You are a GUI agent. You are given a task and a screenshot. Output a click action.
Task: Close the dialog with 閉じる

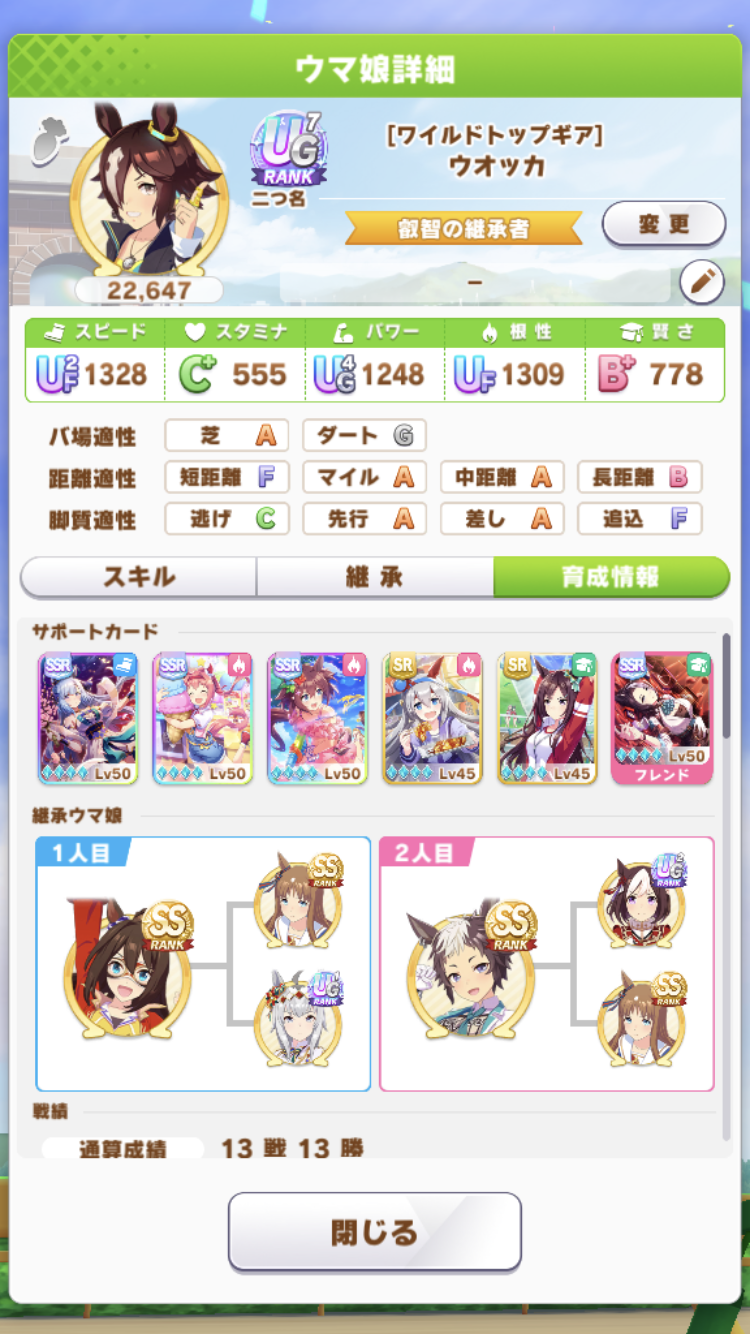point(374,1231)
